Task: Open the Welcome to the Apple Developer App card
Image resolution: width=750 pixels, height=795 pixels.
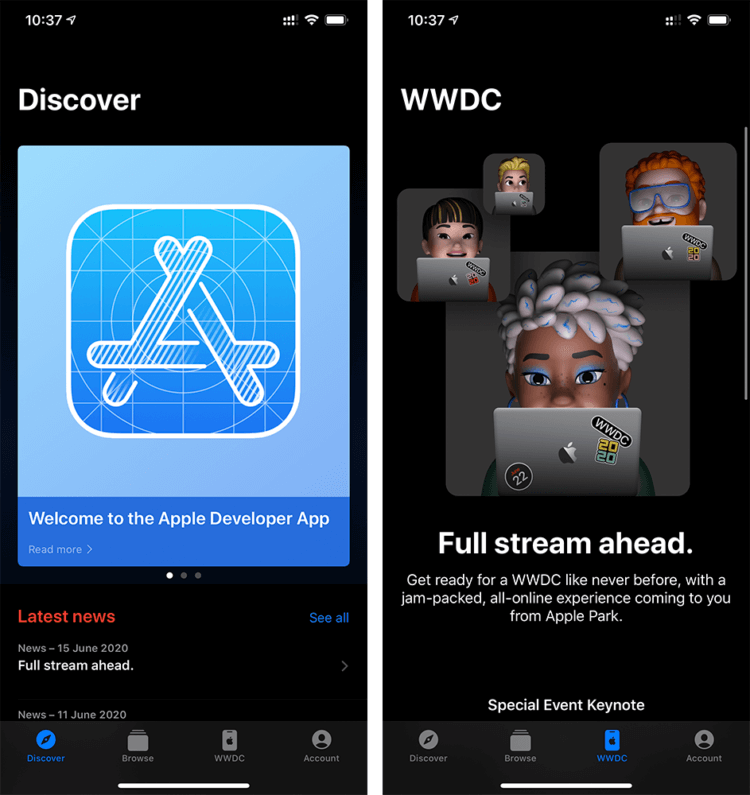Action: tap(183, 355)
